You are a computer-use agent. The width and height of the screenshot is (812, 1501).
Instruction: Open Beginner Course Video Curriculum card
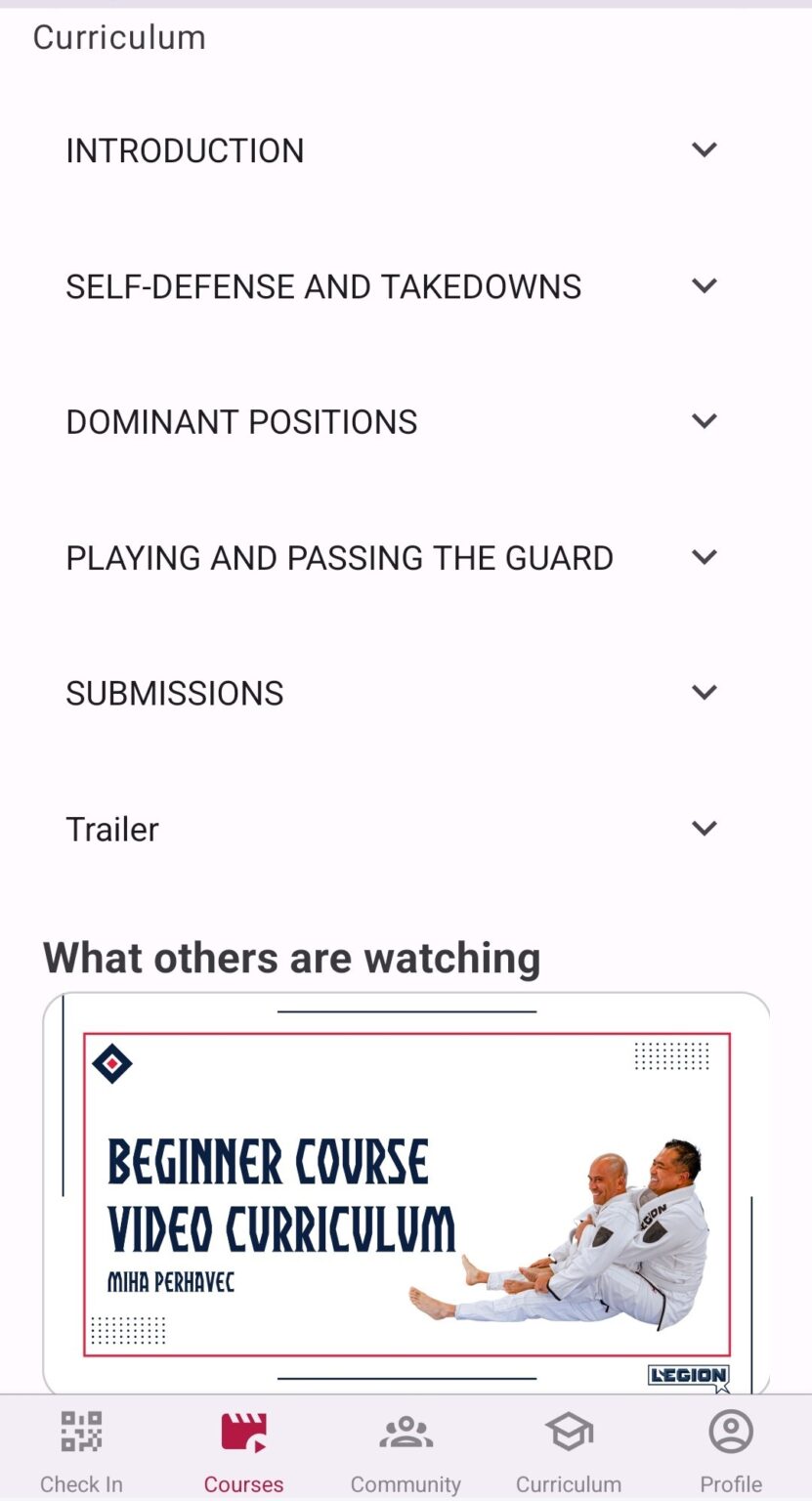[406, 1192]
